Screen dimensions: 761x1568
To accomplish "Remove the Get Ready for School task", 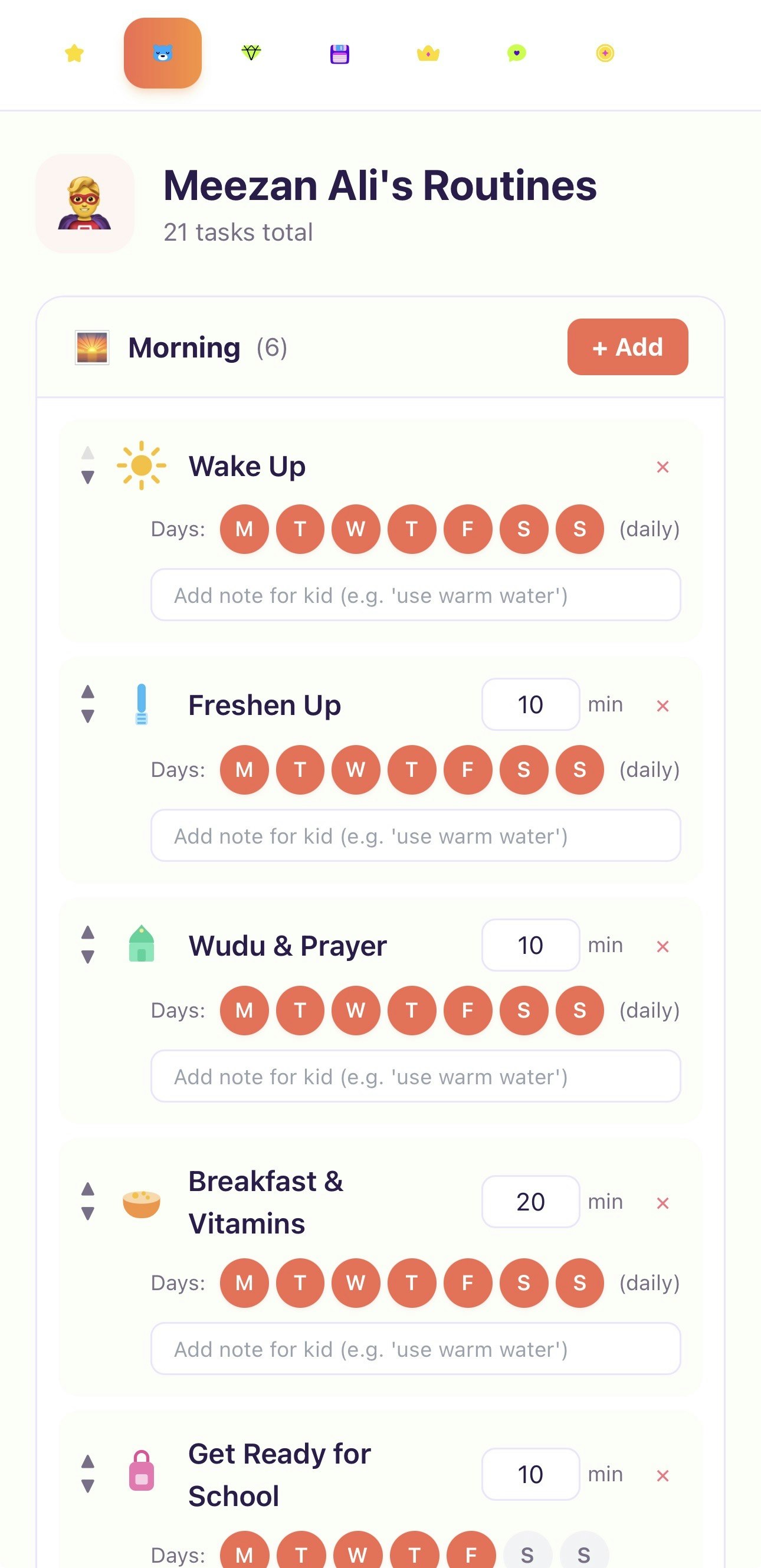I will 662,1475.
